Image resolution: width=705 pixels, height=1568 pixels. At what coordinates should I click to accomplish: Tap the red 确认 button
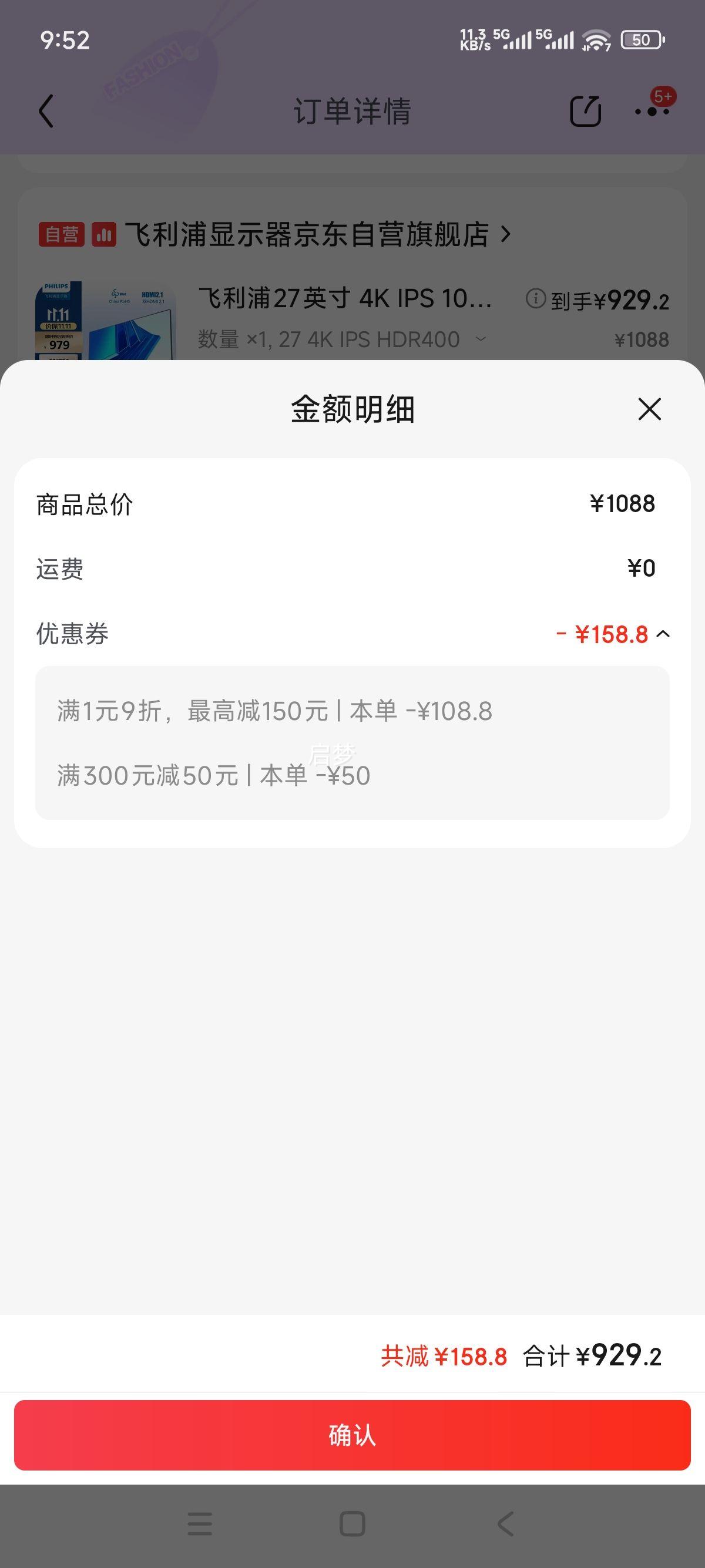coord(352,1435)
